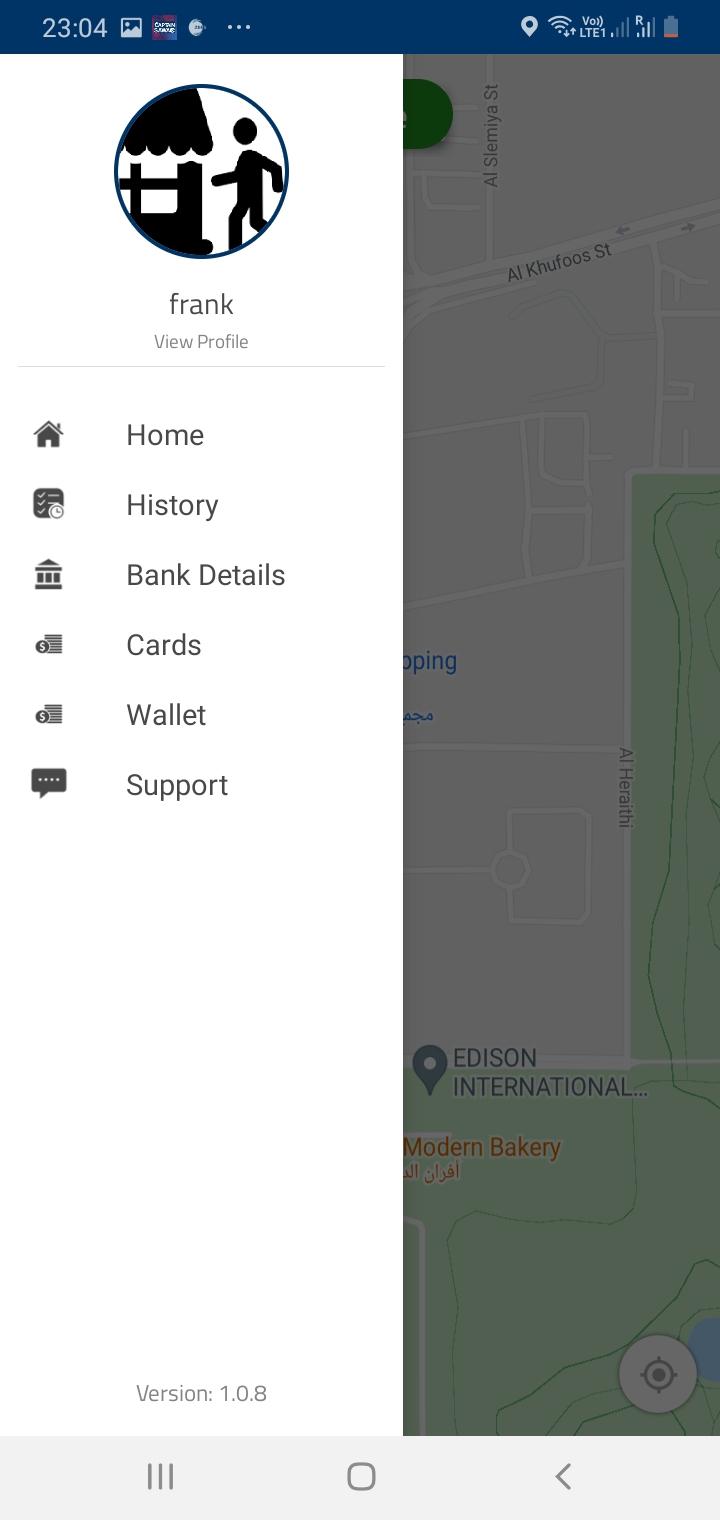Image resolution: width=720 pixels, height=1520 pixels.
Task: Open recent apps from the navigation bar
Action: pyautogui.click(x=160, y=1476)
